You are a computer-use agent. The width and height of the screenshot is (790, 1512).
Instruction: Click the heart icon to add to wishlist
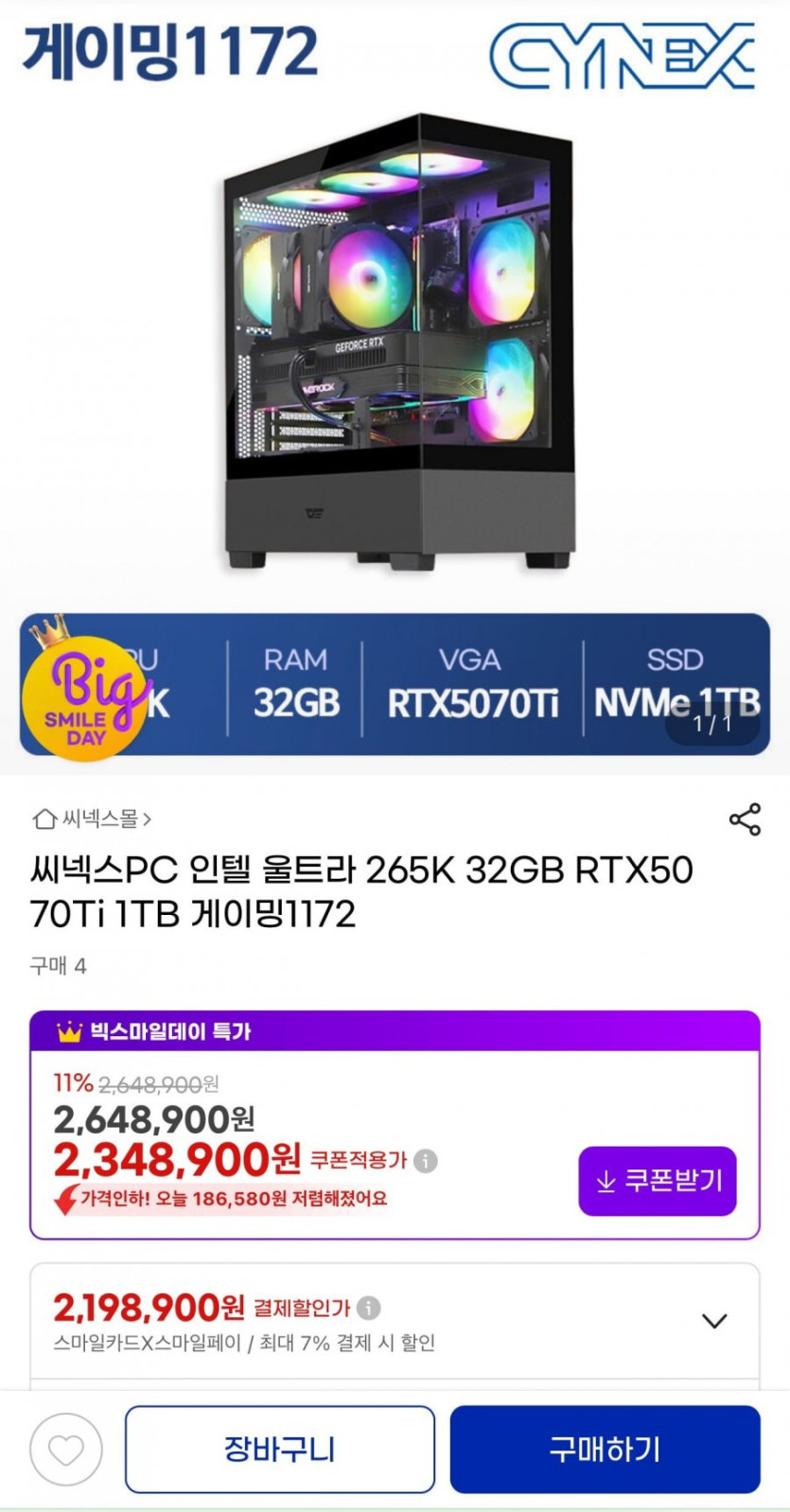tap(64, 1449)
